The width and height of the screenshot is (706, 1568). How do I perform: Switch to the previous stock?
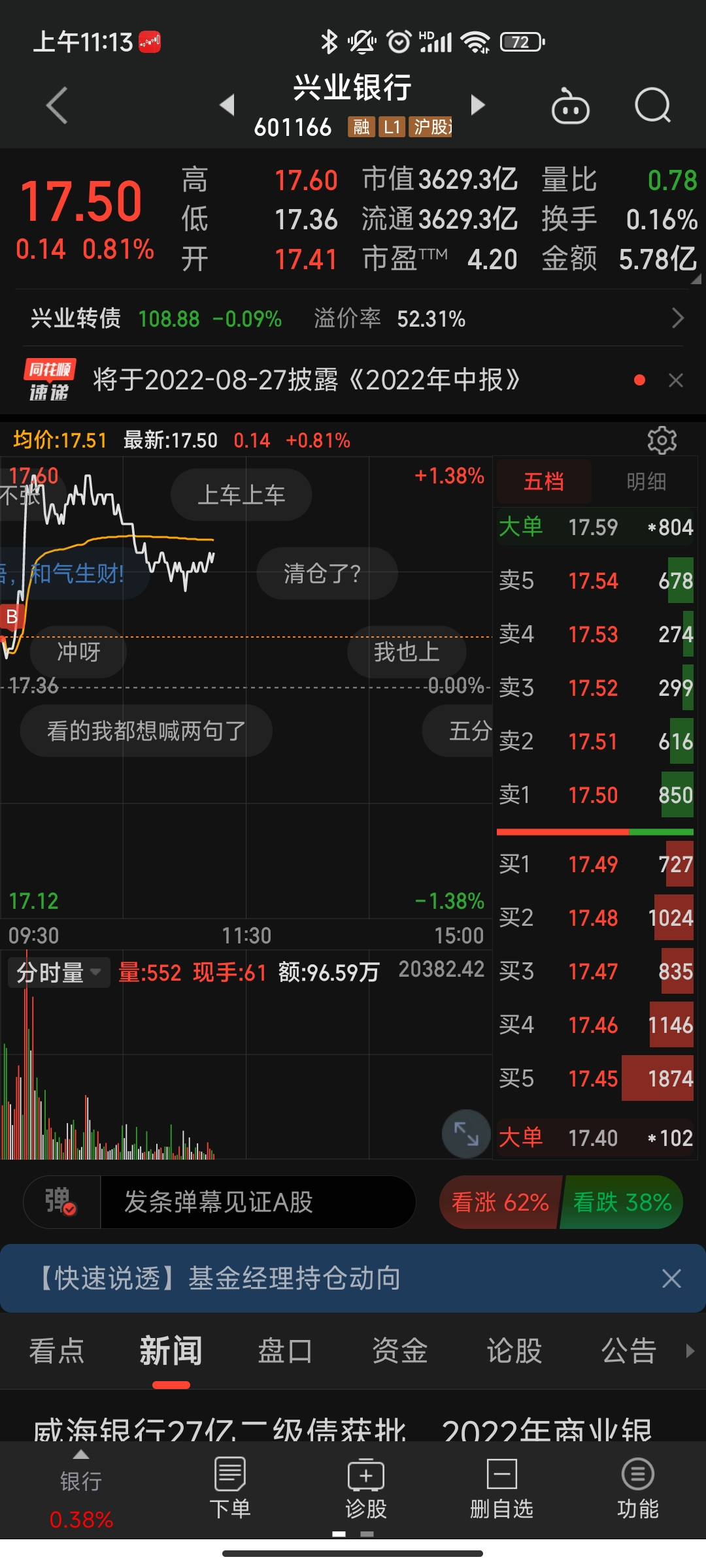pos(227,105)
